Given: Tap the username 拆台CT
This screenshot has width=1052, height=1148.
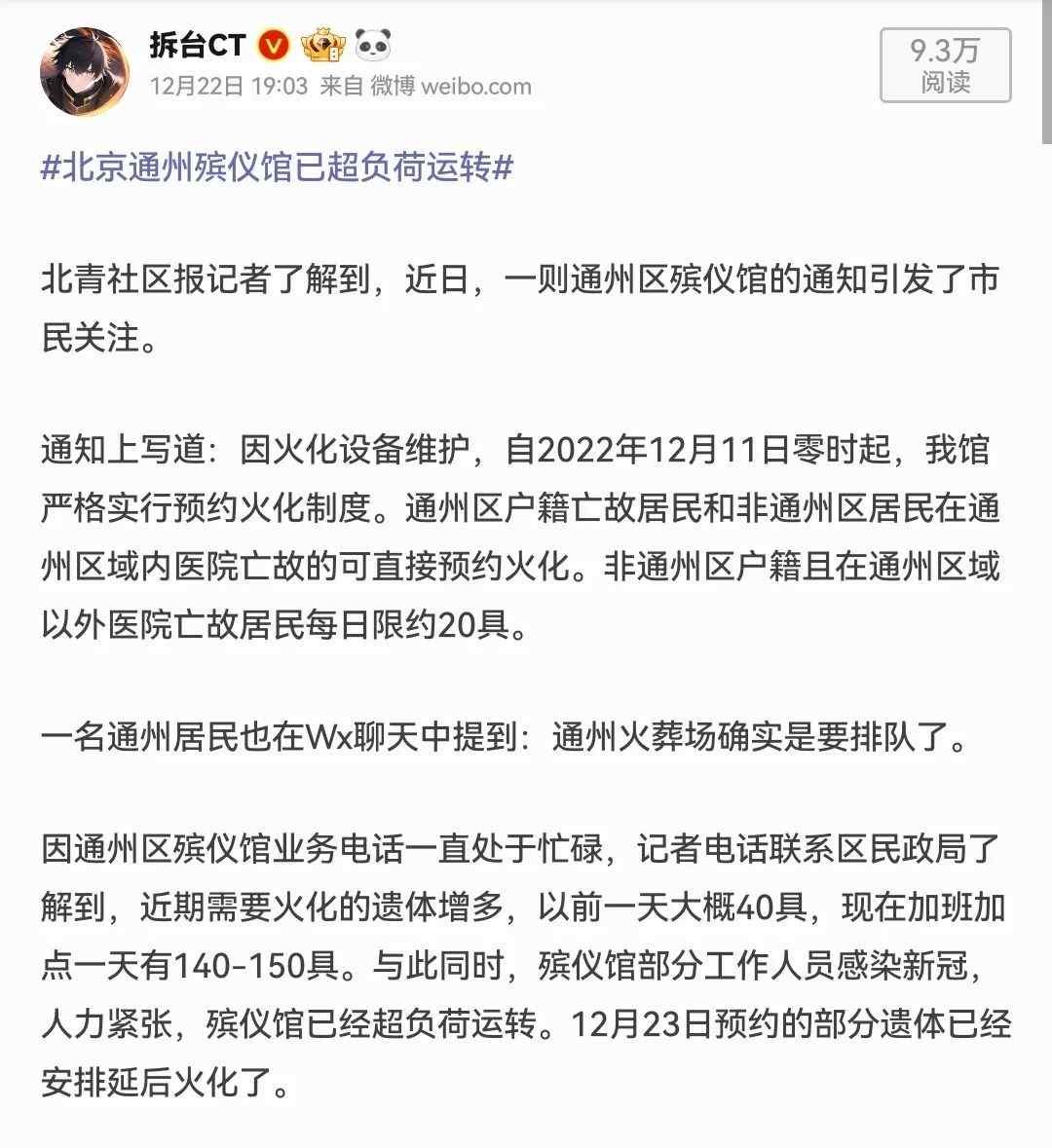Looking at the screenshot, I should point(198,45).
